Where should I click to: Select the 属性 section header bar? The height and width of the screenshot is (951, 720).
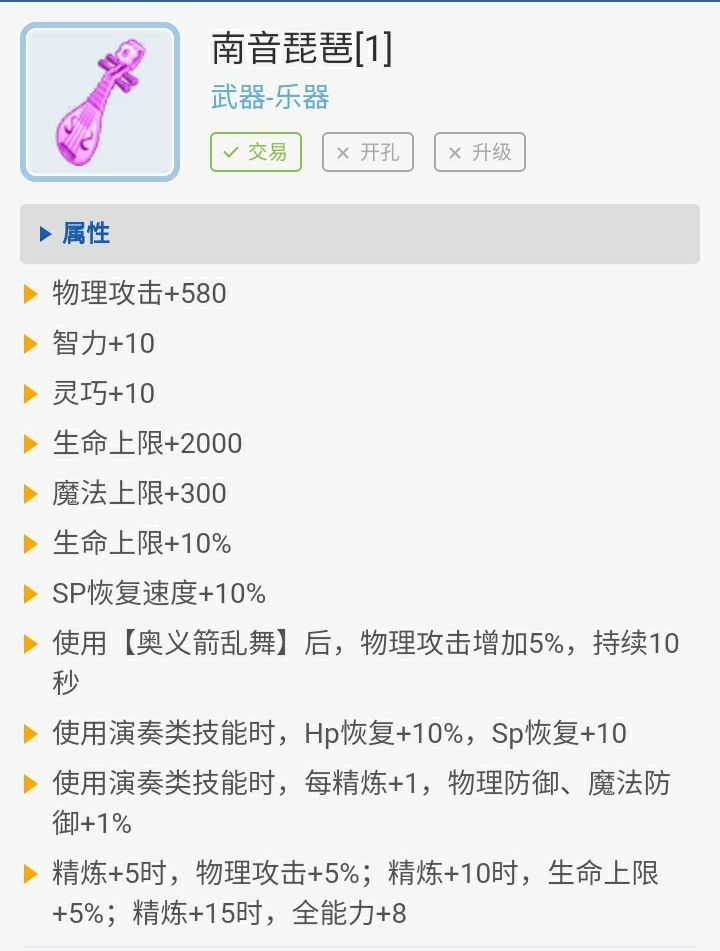coord(360,233)
